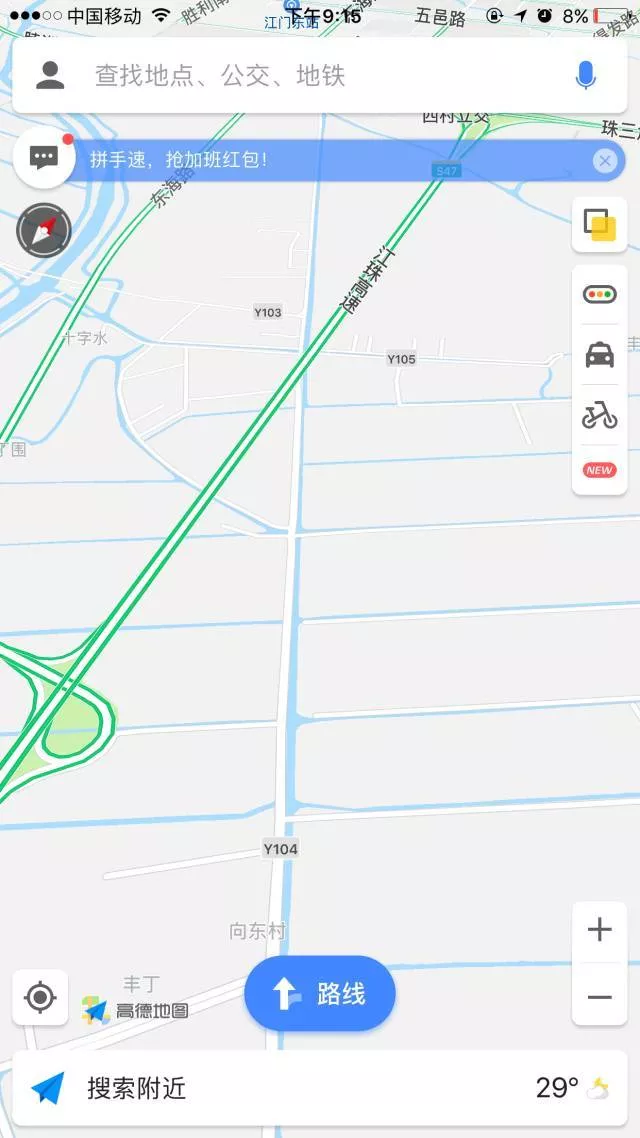Center the map on my location
Image resolution: width=640 pixels, height=1138 pixels.
pyautogui.click(x=40, y=997)
